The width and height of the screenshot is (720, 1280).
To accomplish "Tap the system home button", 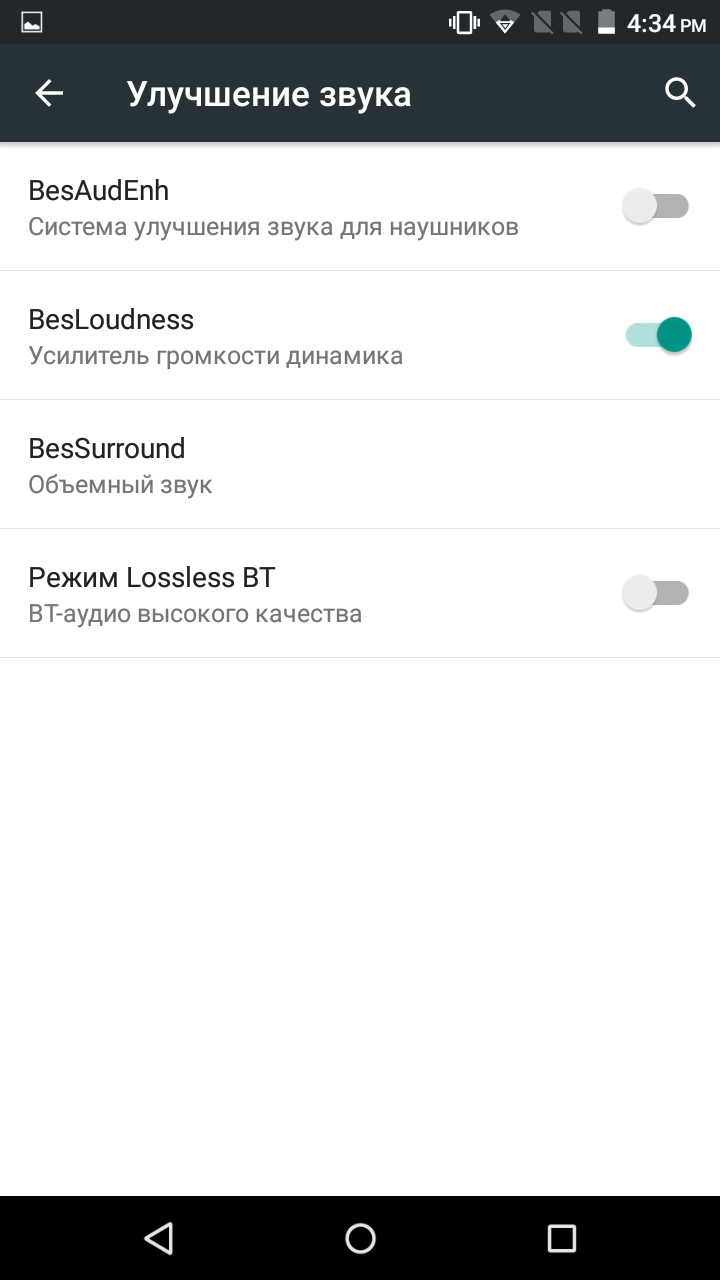I will pos(360,1239).
